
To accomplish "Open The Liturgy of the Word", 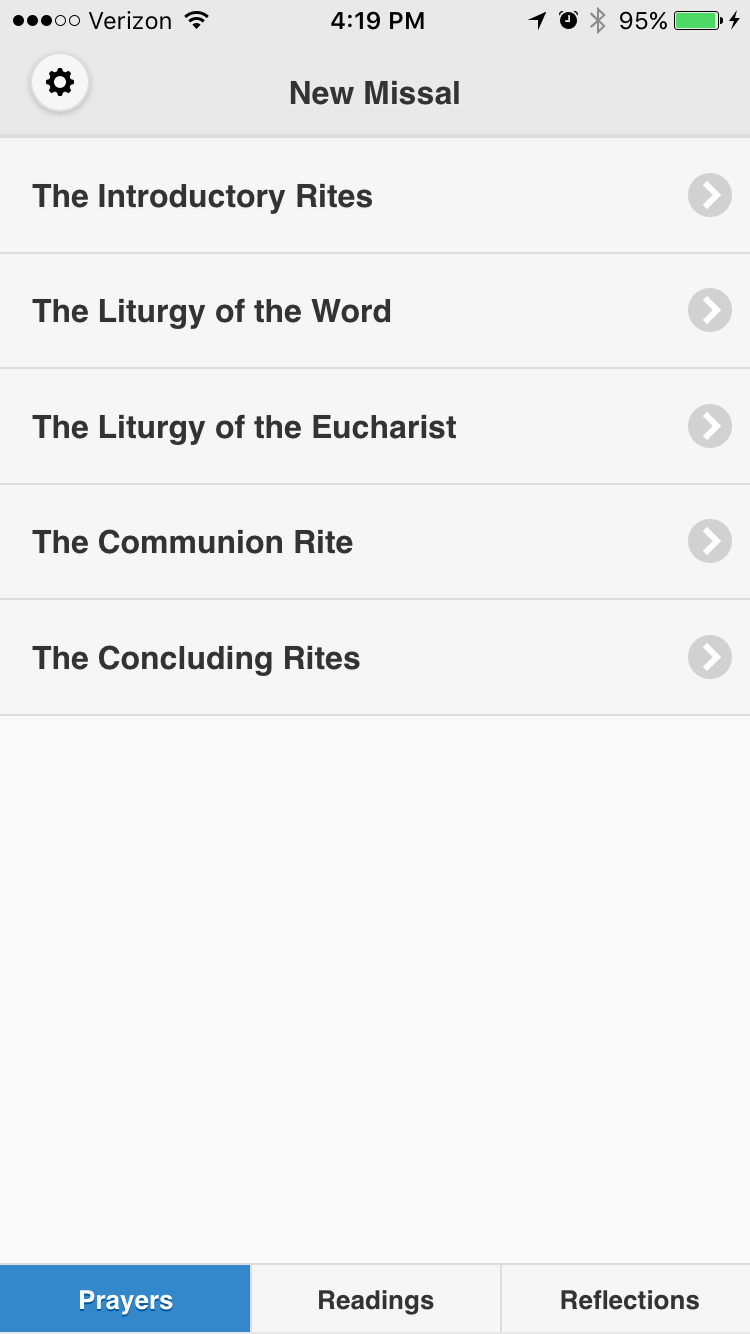I will pos(375,311).
